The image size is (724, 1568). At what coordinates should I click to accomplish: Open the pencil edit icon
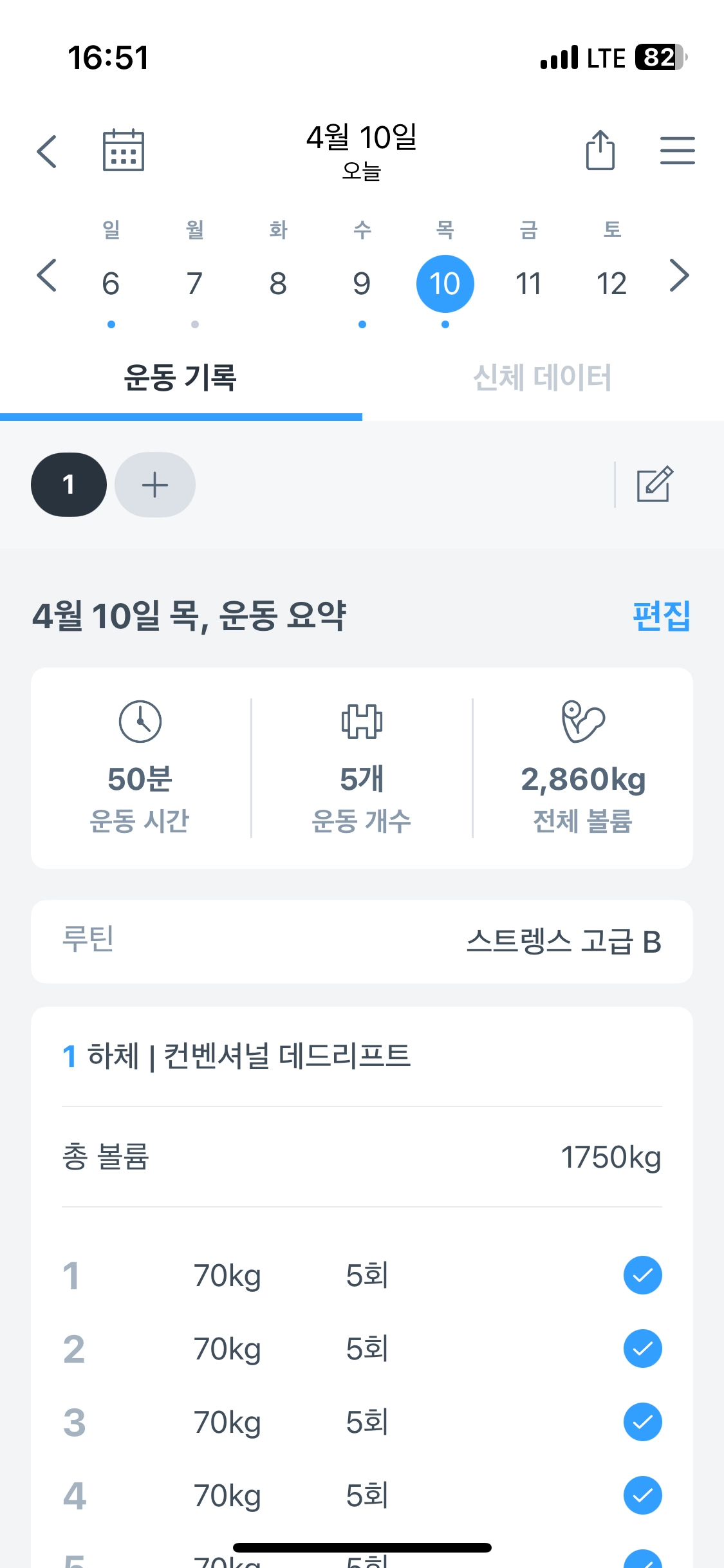[x=654, y=485]
